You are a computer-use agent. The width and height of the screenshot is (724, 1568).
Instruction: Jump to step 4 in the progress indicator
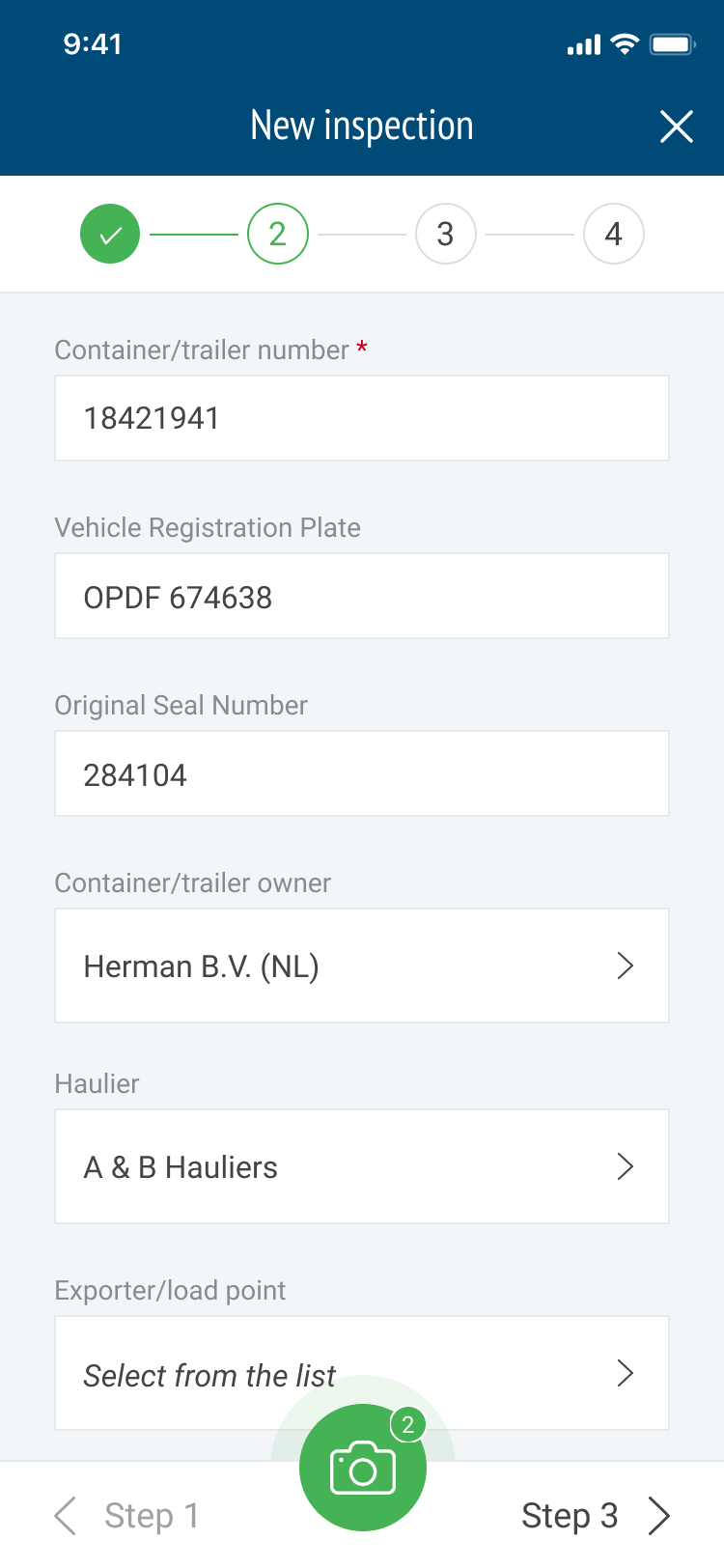(613, 234)
